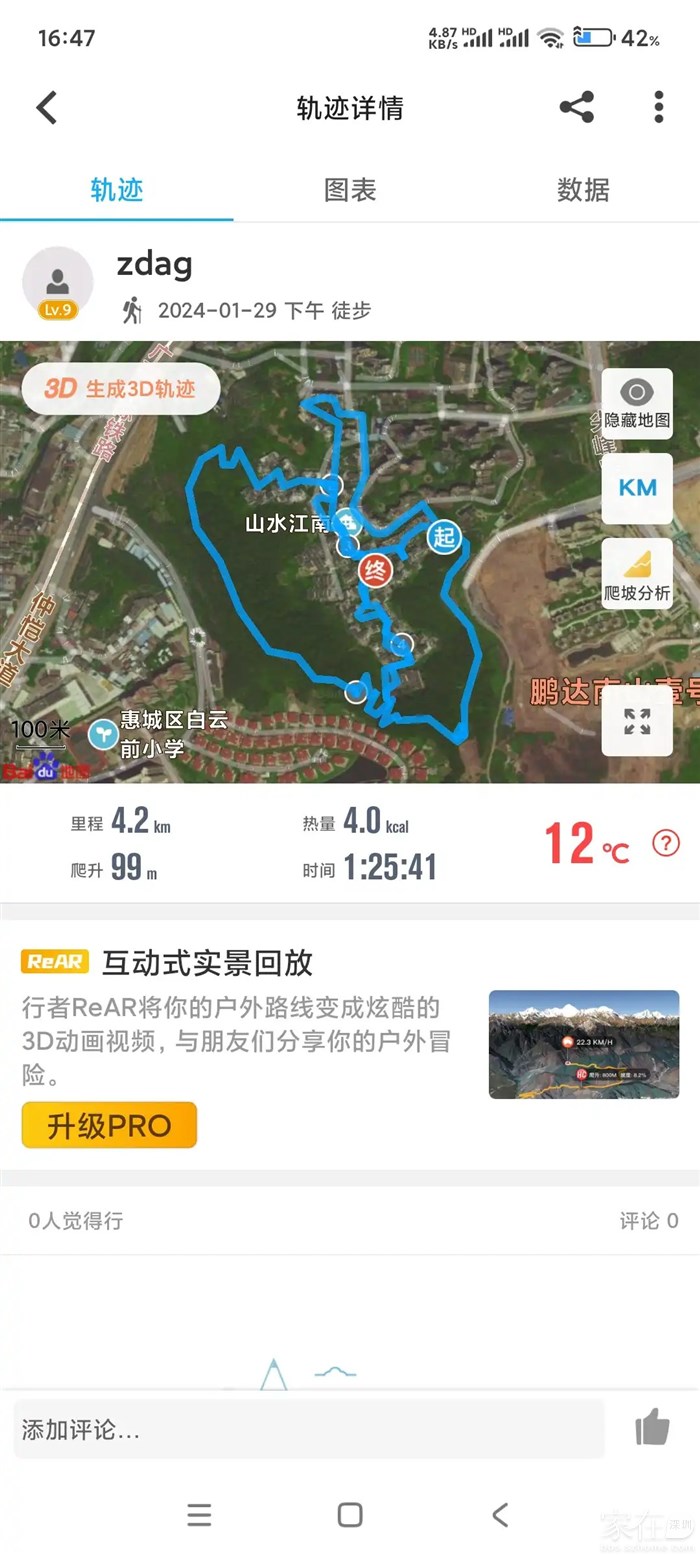Expand the map to fullscreen
The height and width of the screenshot is (1555, 700).
(x=637, y=721)
